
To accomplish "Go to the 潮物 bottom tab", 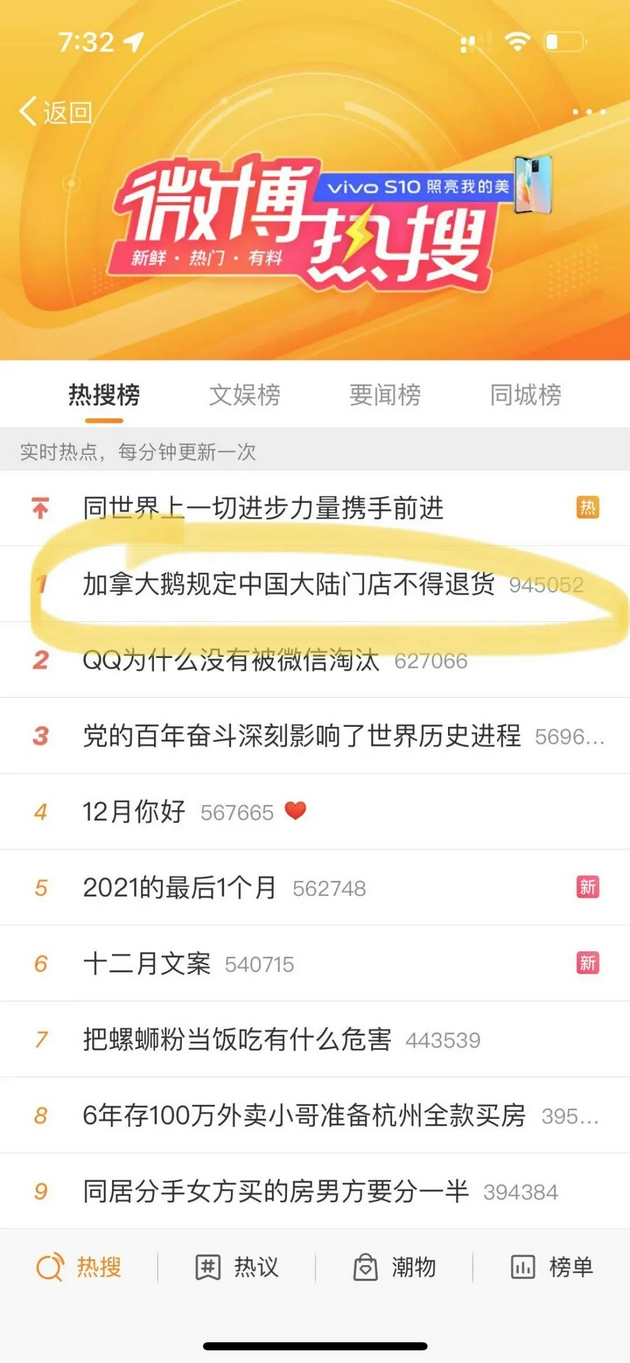I will point(394,1267).
